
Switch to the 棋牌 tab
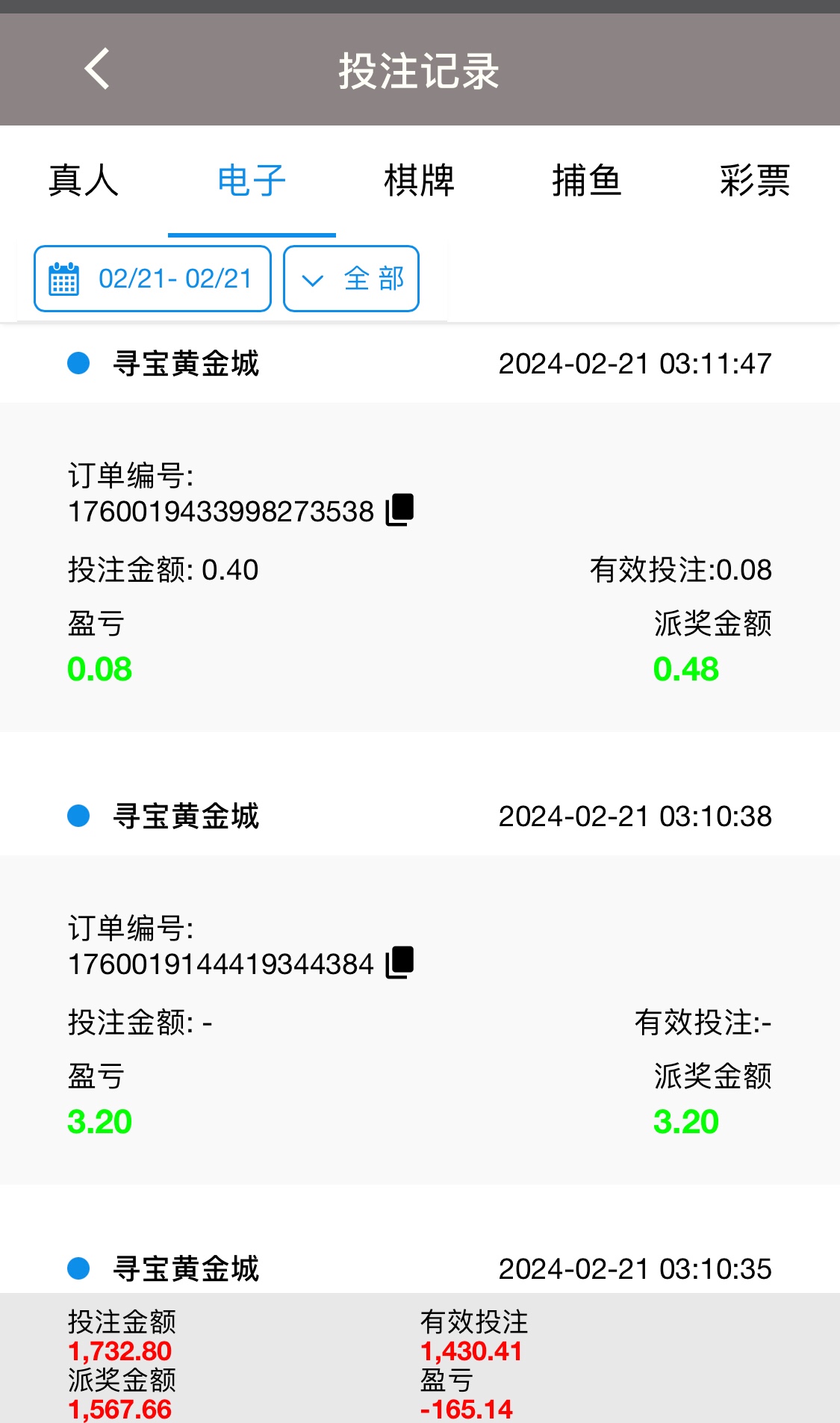click(x=419, y=181)
